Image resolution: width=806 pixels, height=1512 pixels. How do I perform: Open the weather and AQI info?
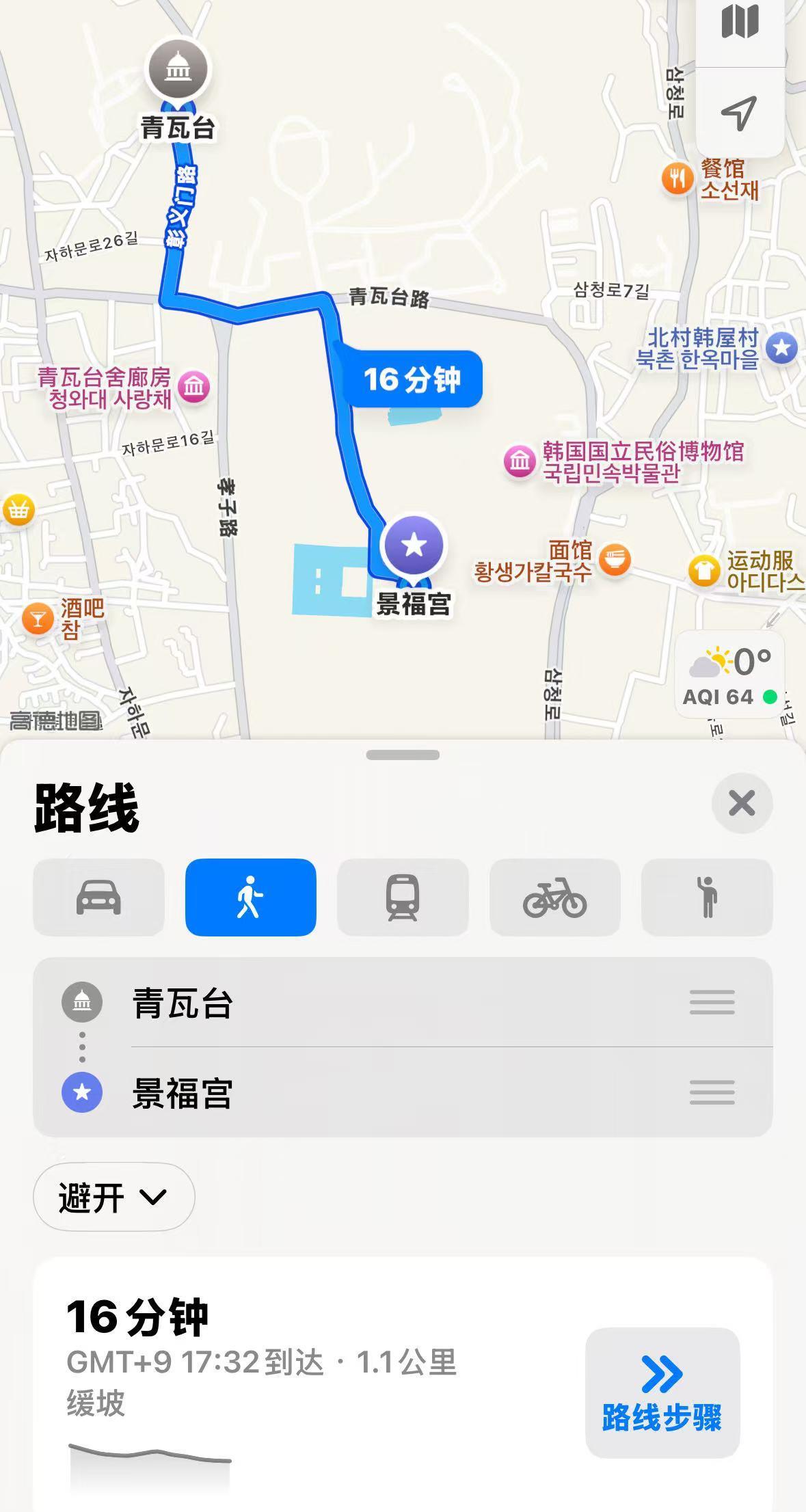coord(729,676)
